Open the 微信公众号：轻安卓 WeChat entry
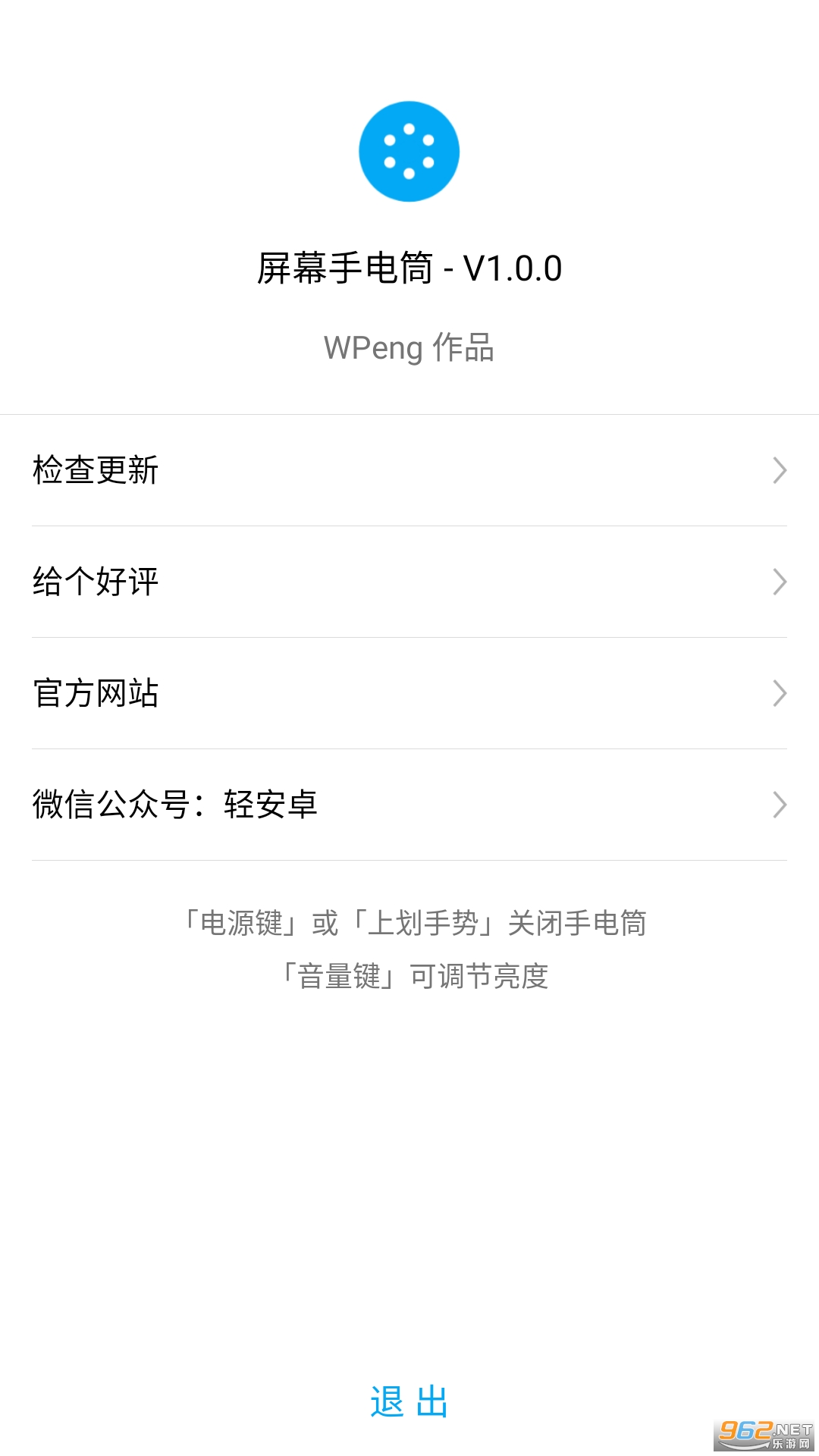This screenshot has height=1456, width=819. coord(303,805)
